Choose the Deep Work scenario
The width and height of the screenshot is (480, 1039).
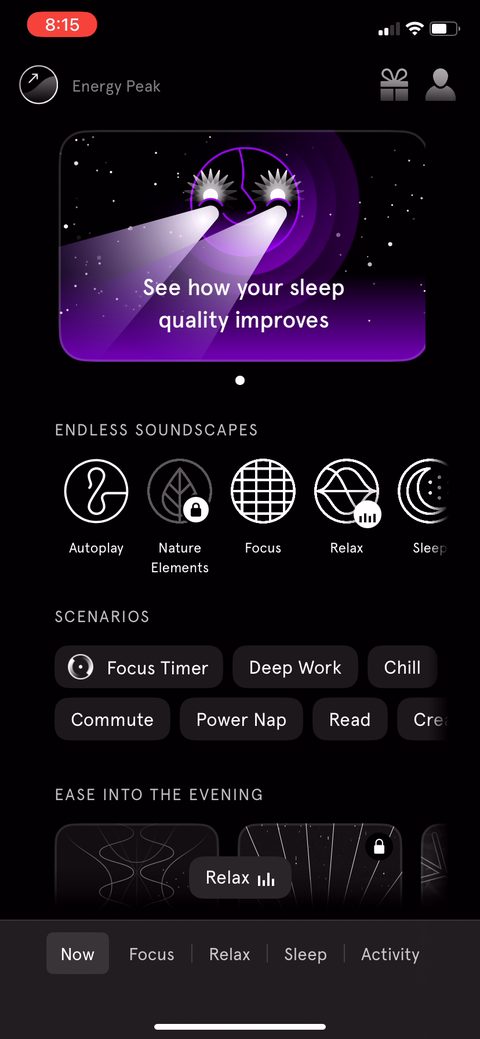(x=295, y=667)
